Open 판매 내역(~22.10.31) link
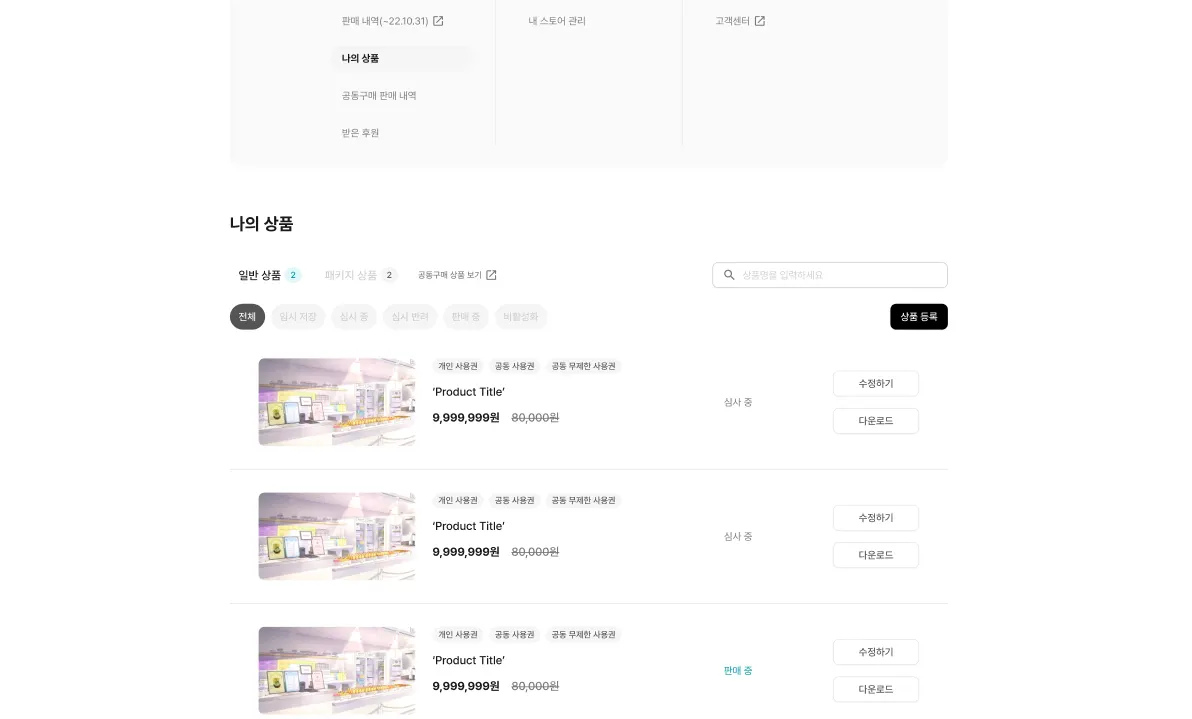The height and width of the screenshot is (719, 1192). (392, 21)
